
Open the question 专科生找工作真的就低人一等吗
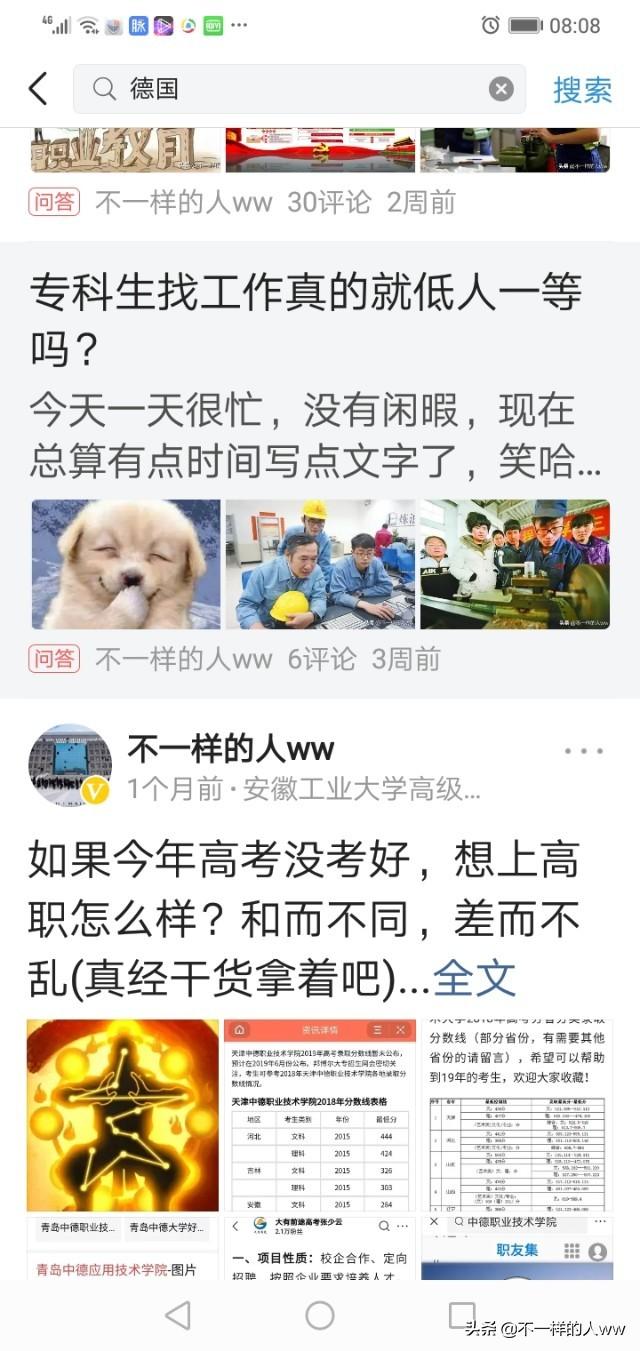tap(306, 321)
